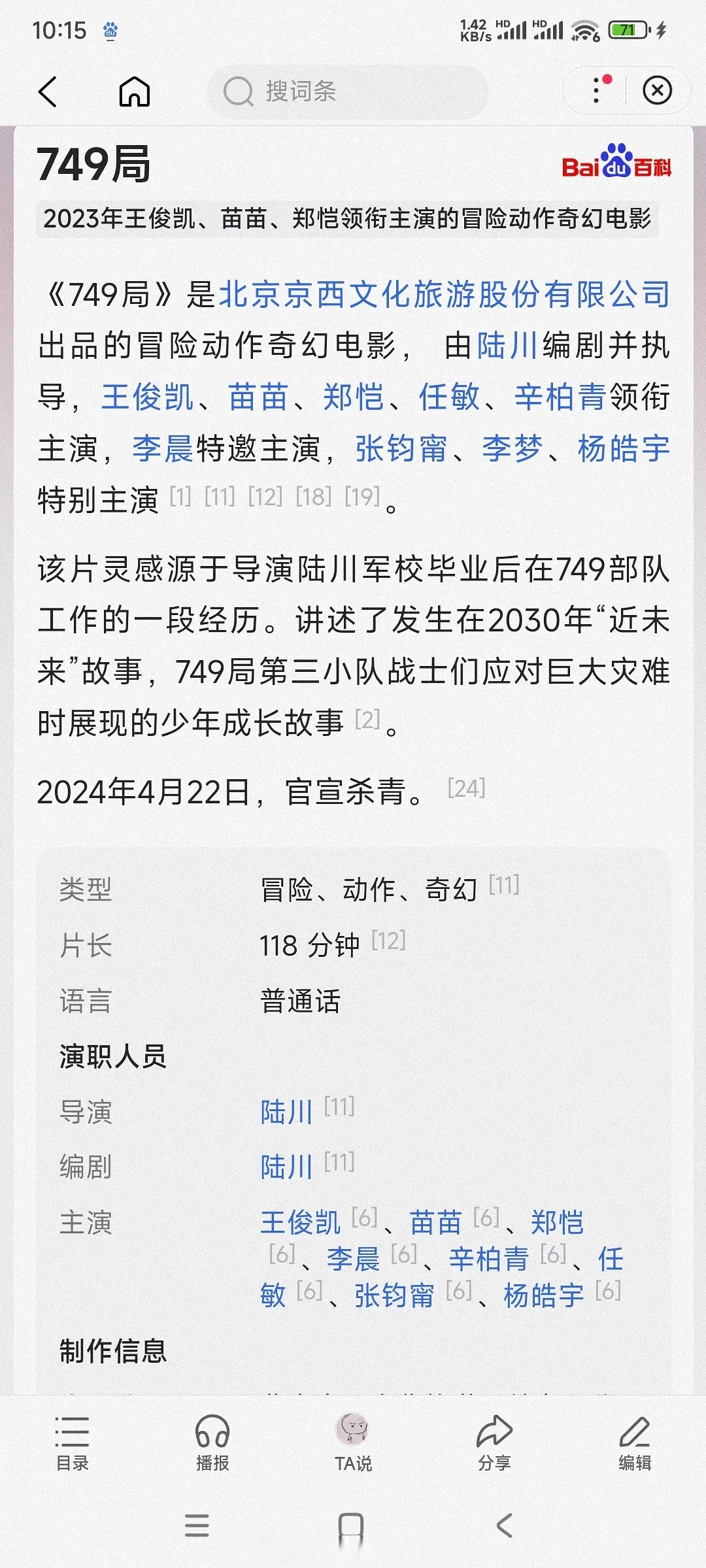The width and height of the screenshot is (706, 1568).
Task: Open the 杨皓宇 link in the 主演 row
Action: (544, 1295)
